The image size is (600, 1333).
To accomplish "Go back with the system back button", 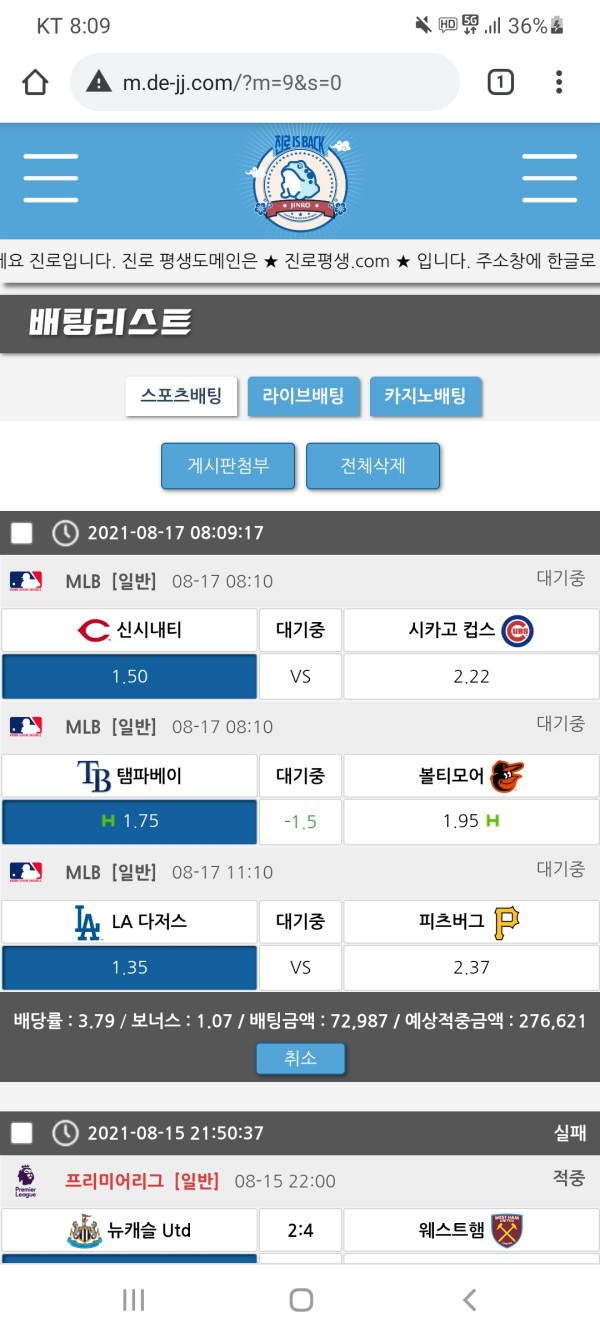I will 469,1299.
